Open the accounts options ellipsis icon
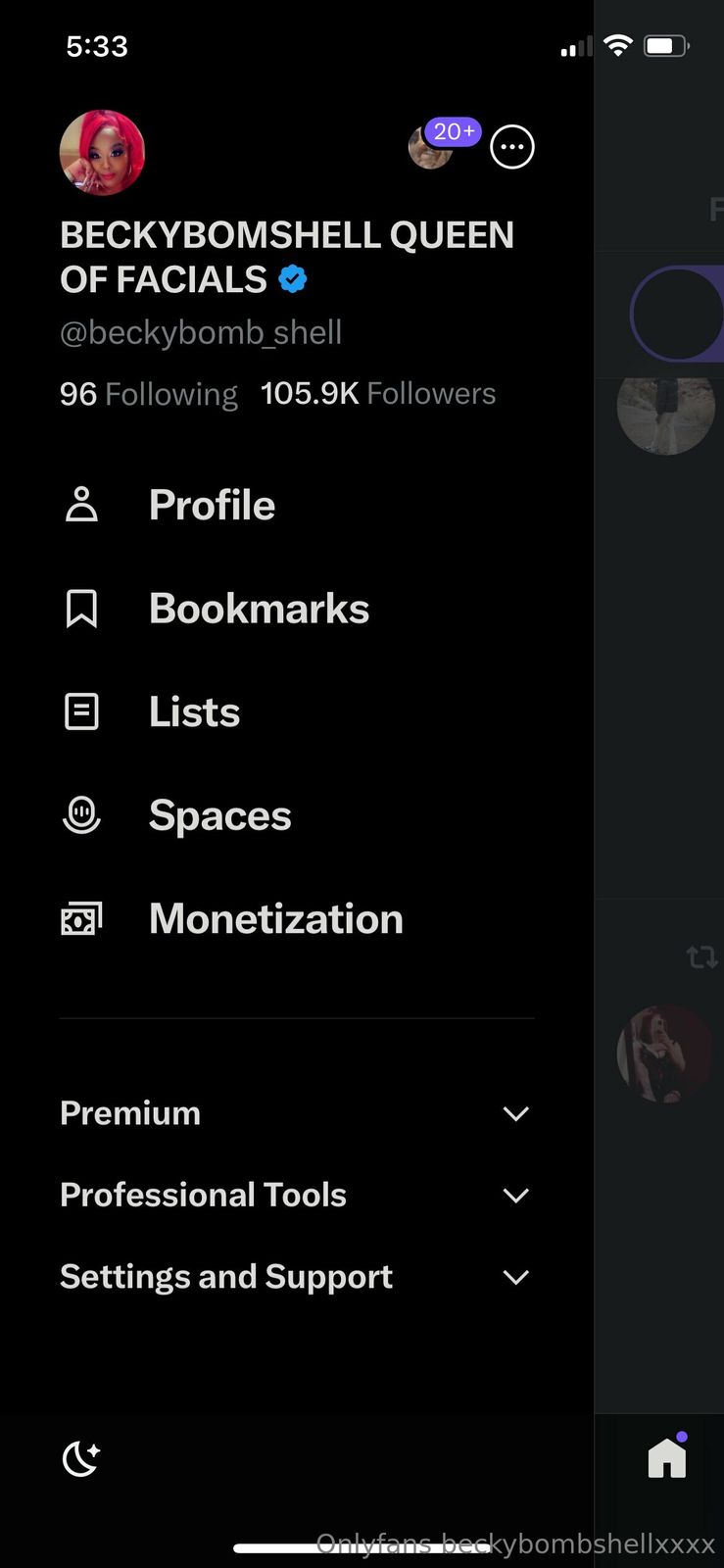 pyautogui.click(x=511, y=148)
